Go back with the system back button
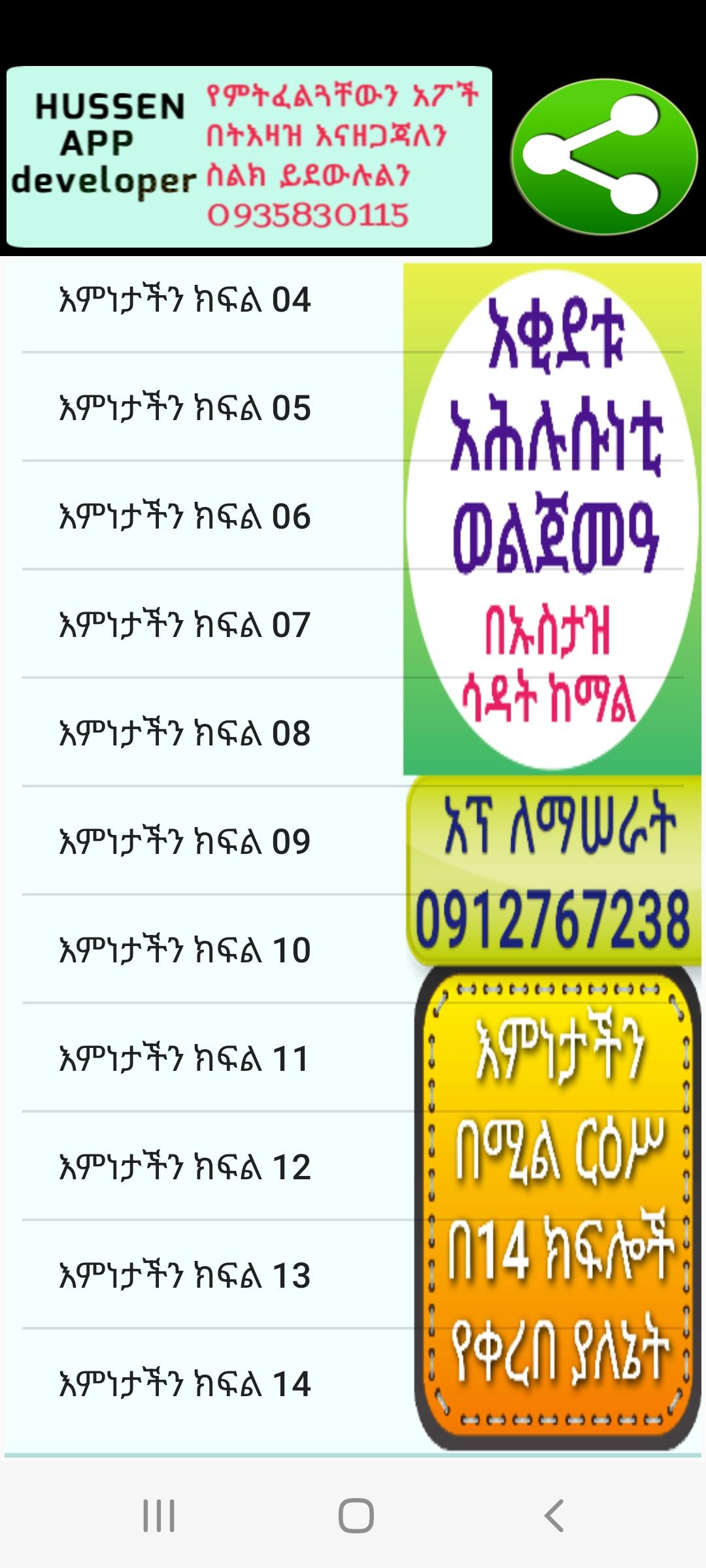This screenshot has width=706, height=1568. 554,1516
